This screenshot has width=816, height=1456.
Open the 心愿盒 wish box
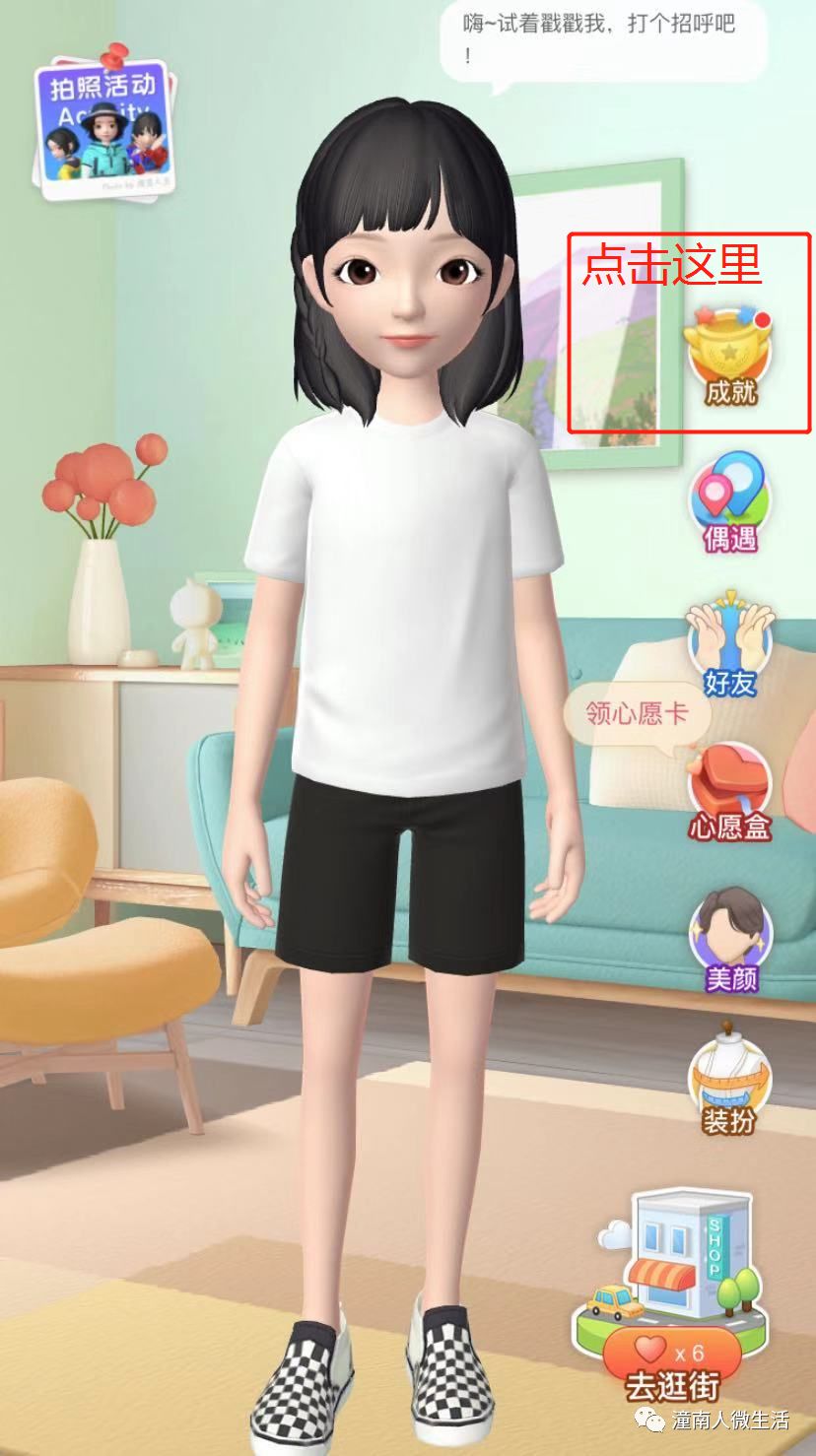730,794
